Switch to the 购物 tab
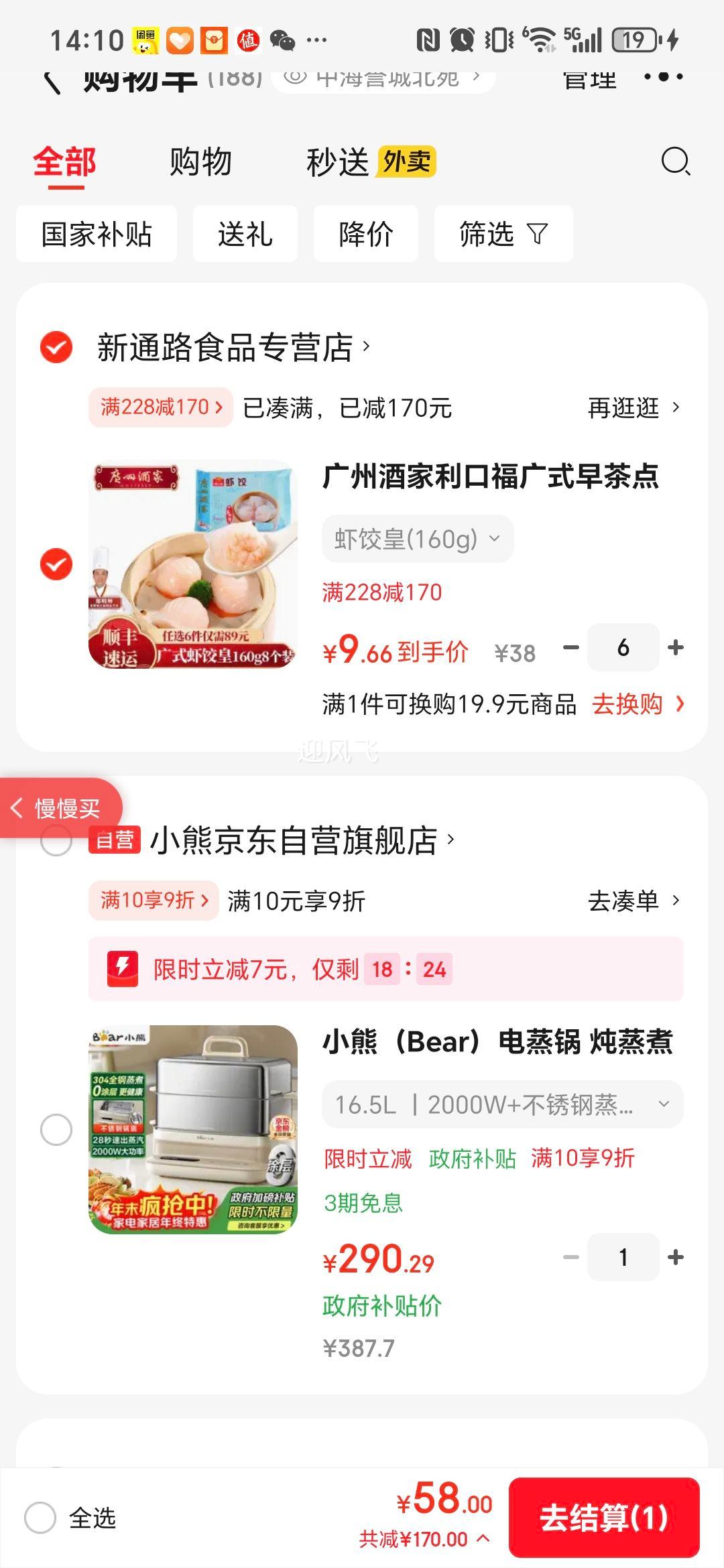Viewport: 724px width, 1568px height. click(x=200, y=162)
